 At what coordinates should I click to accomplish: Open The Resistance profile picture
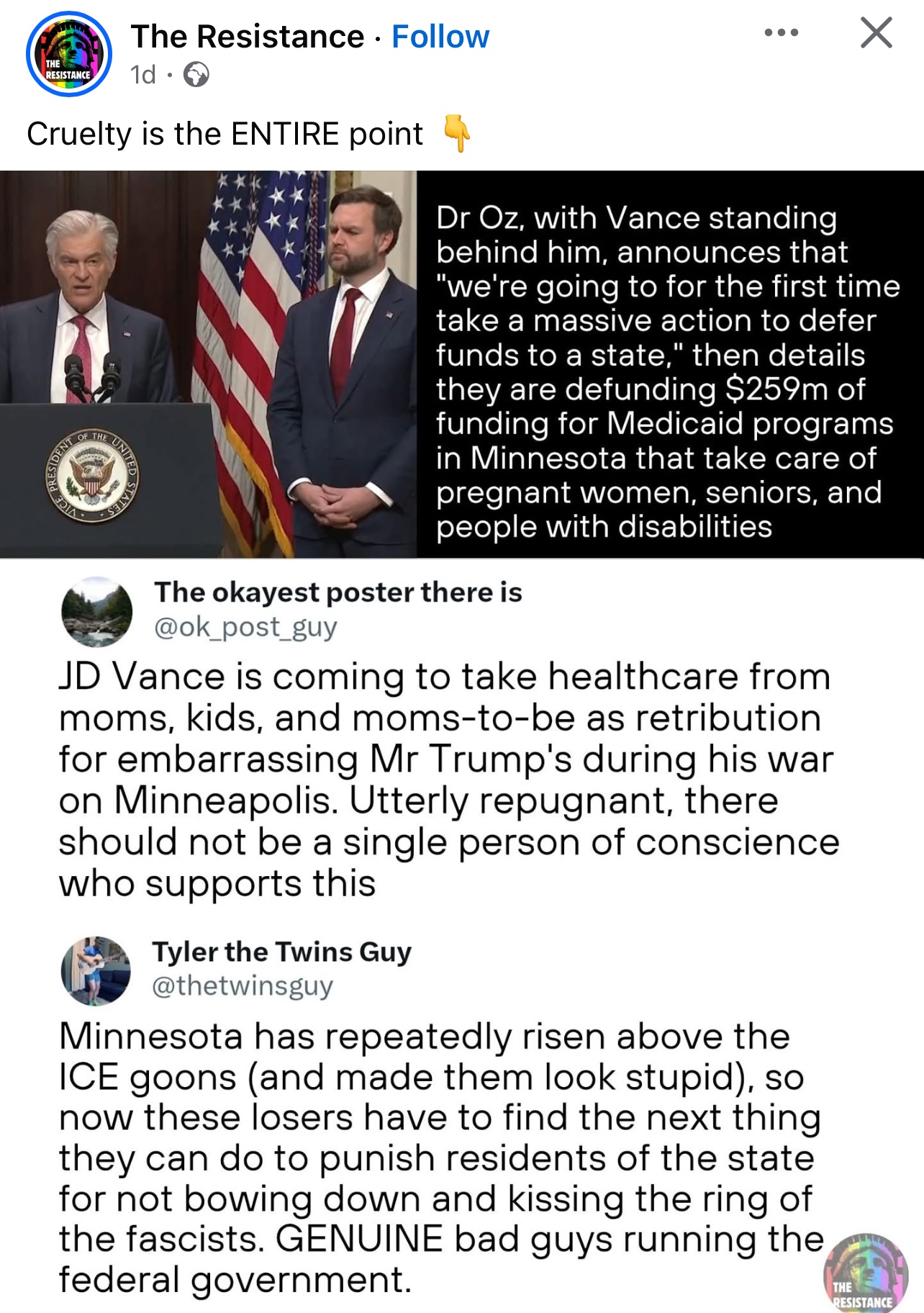click(x=69, y=54)
